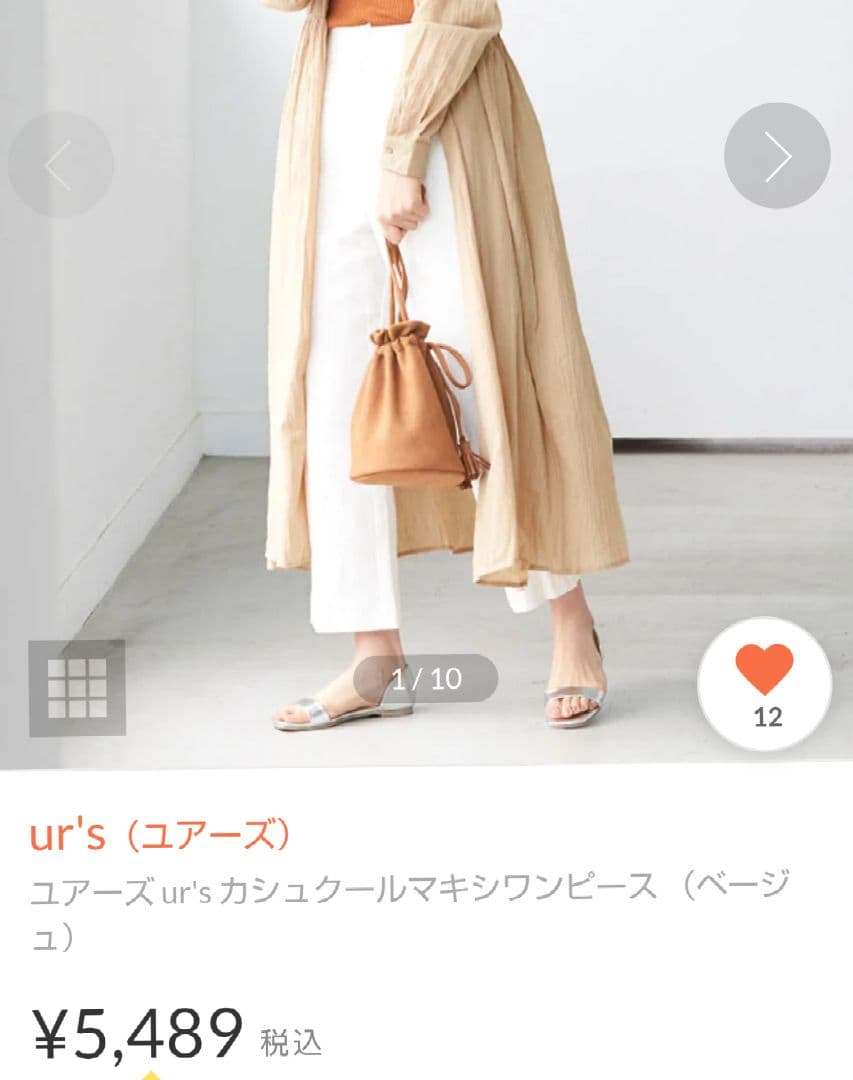The width and height of the screenshot is (853, 1080).
Task: Go to the previous product photo
Action: pyautogui.click(x=60, y=164)
